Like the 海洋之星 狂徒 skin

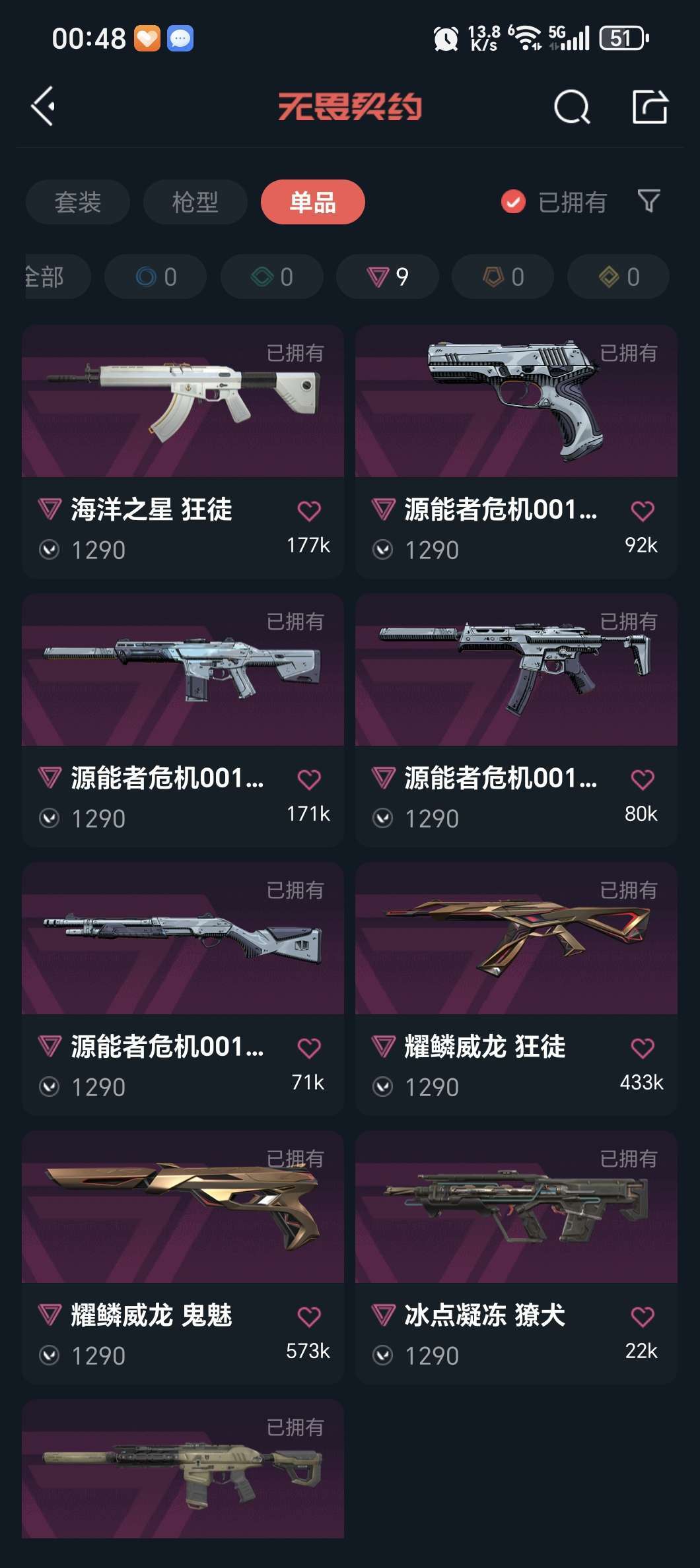pyautogui.click(x=309, y=511)
